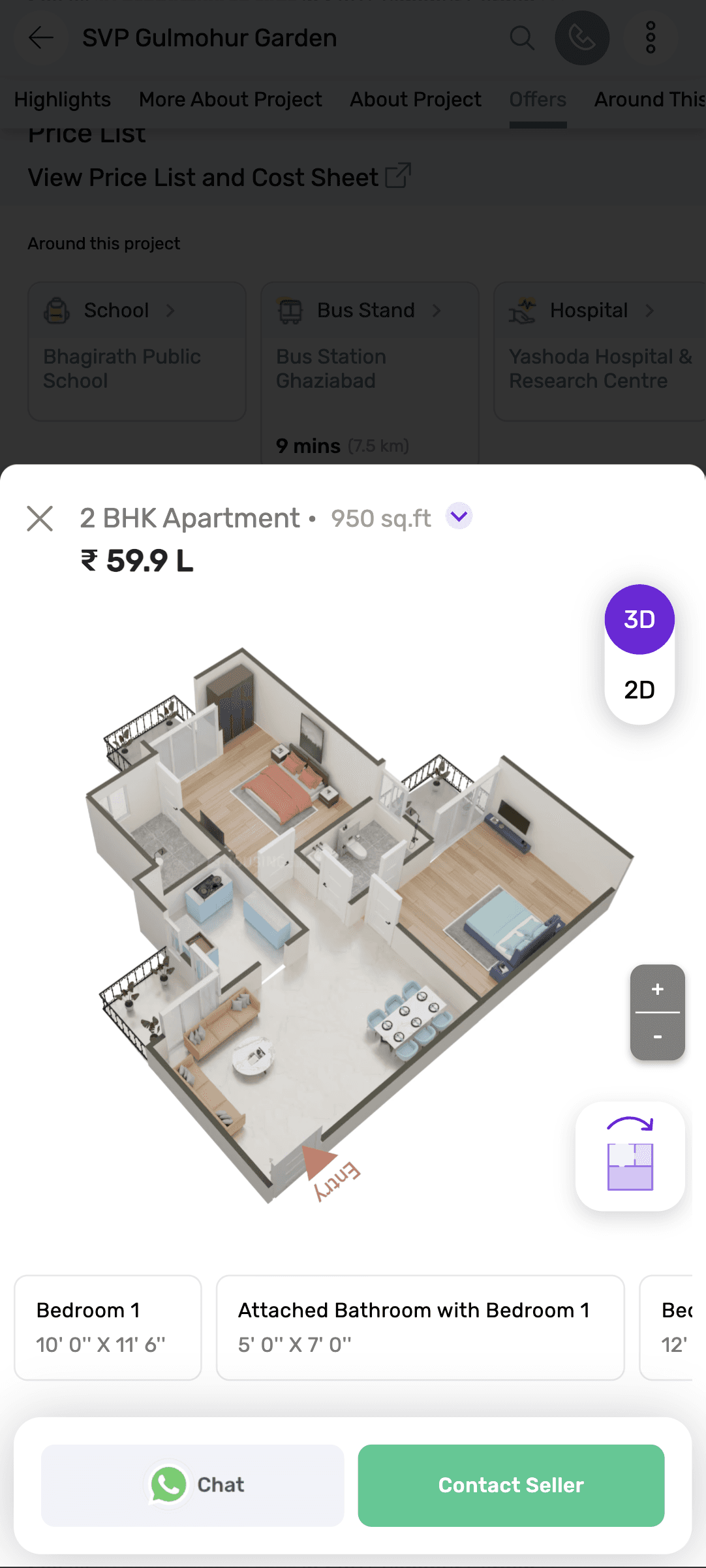Start a WhatsApp chat
The height and width of the screenshot is (1568, 706).
point(192,1485)
